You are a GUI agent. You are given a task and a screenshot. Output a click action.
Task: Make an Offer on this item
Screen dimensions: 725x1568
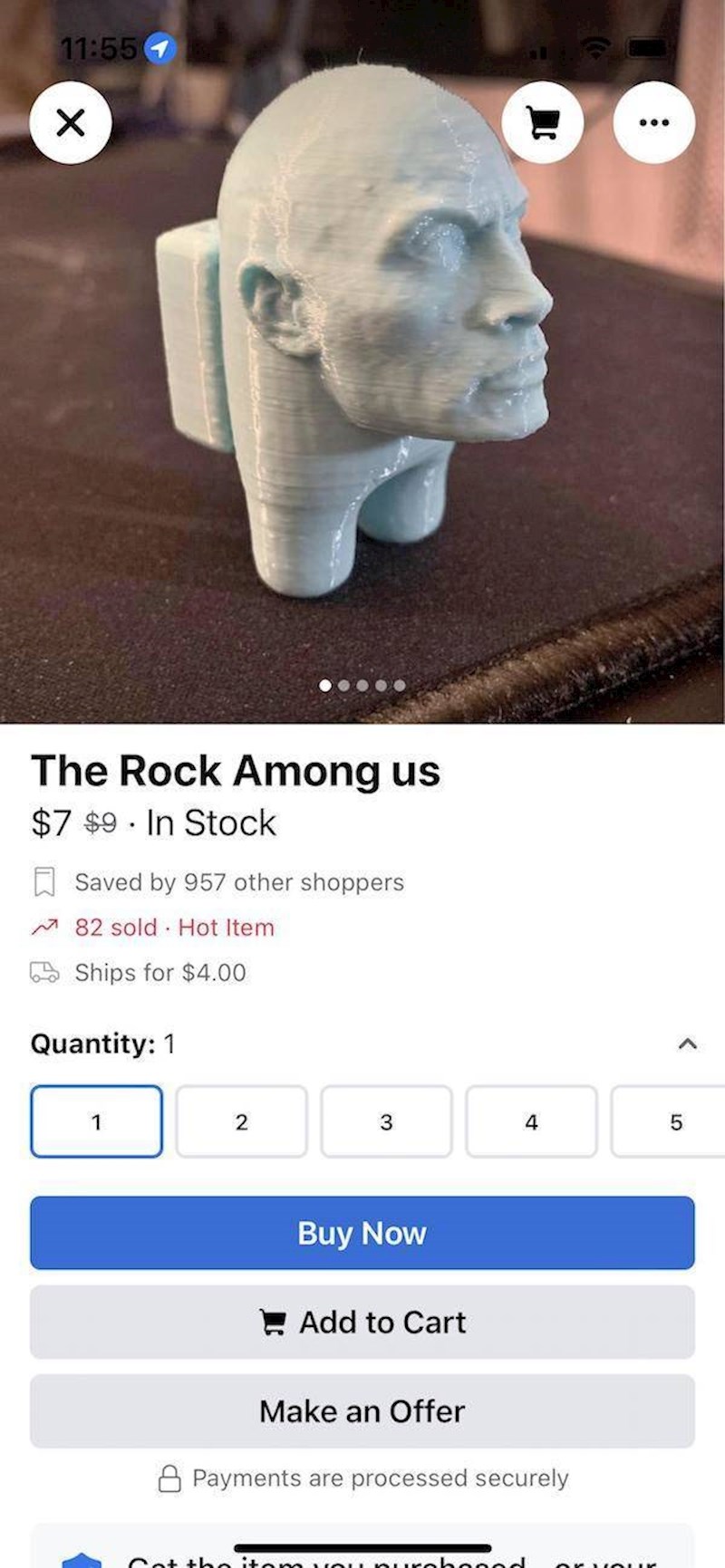pos(362,1410)
